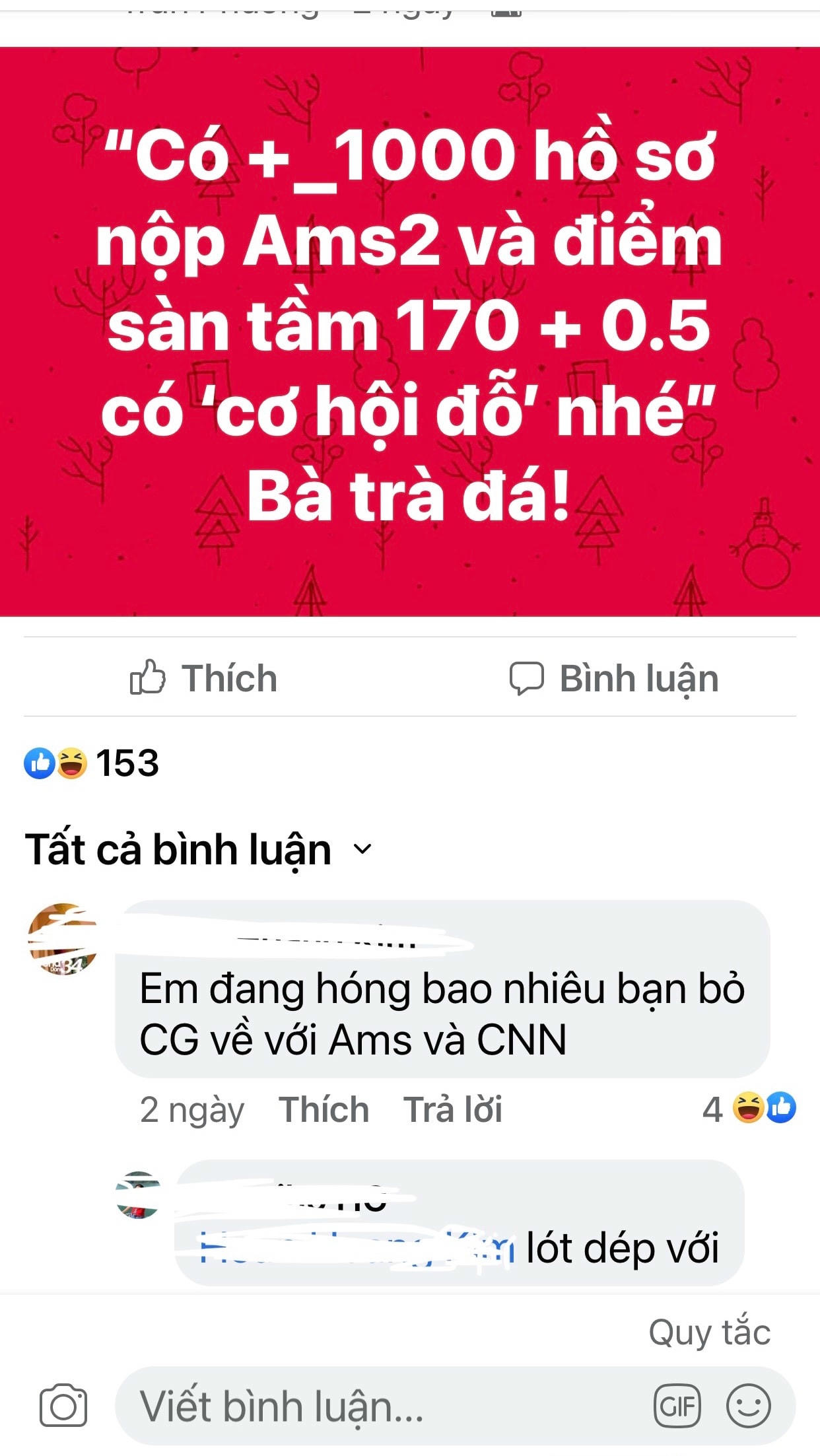Tap Bình luận to comment on post
Image resolution: width=820 pixels, height=1456 pixels.
tap(614, 678)
